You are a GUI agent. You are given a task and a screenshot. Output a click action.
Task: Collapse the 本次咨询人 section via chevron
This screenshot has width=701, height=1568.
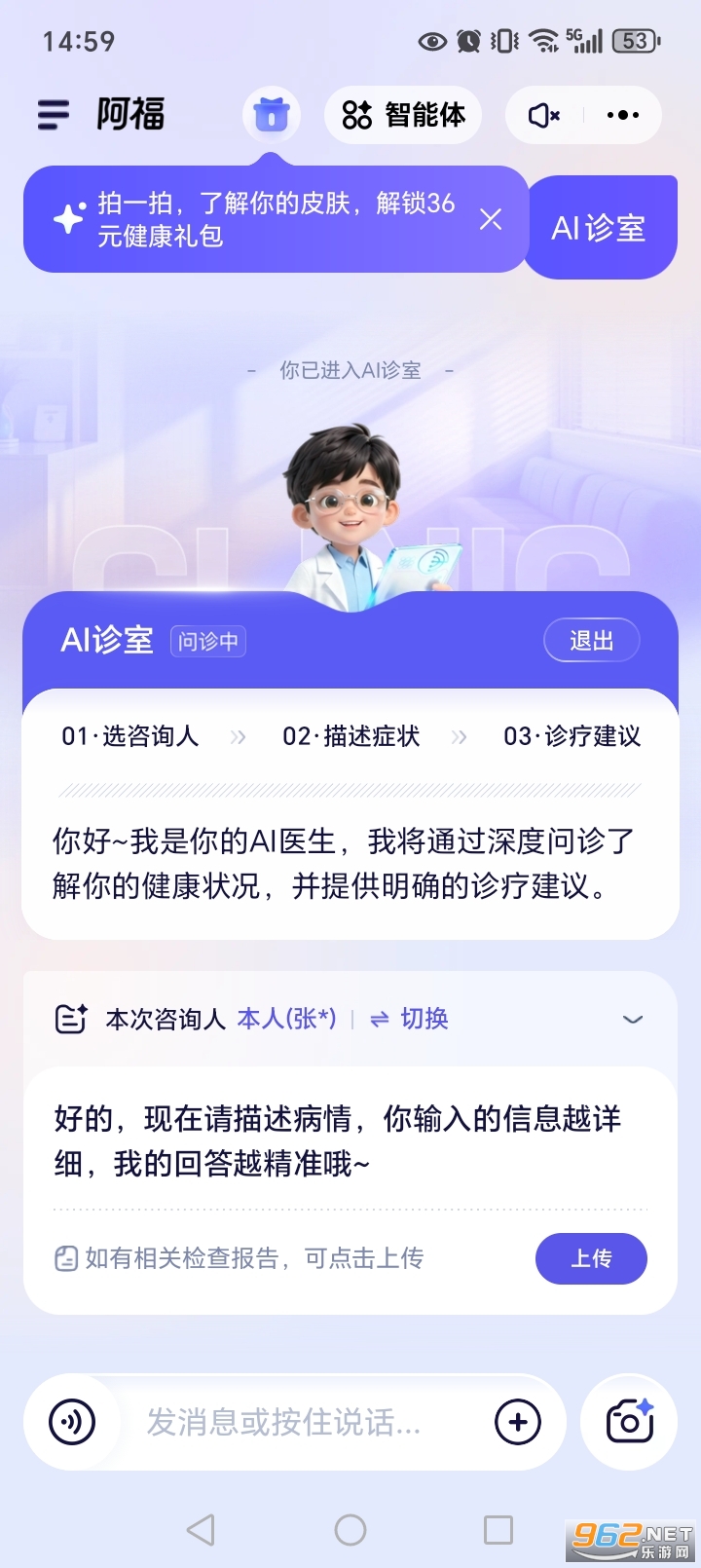[633, 1019]
